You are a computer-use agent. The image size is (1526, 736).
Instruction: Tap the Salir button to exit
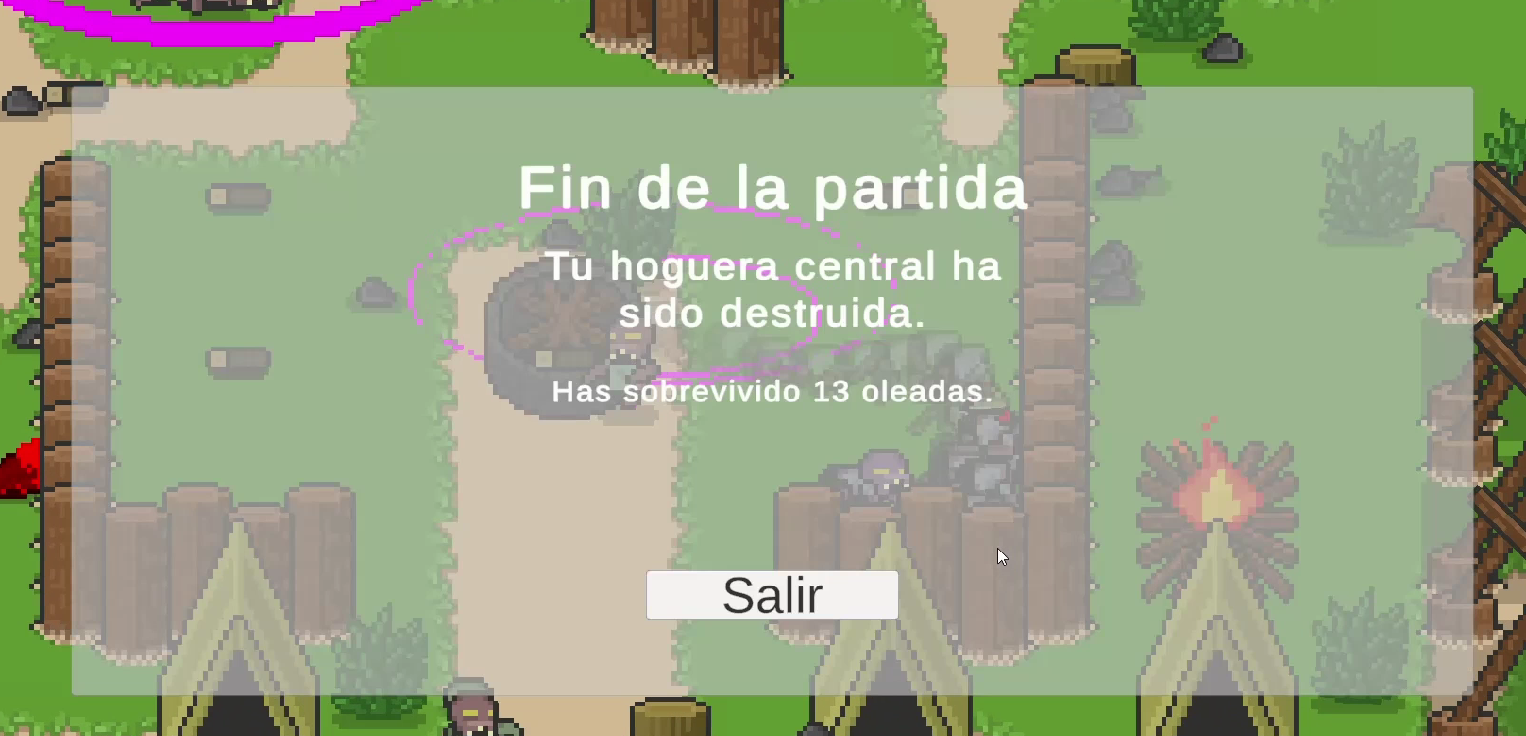[772, 595]
